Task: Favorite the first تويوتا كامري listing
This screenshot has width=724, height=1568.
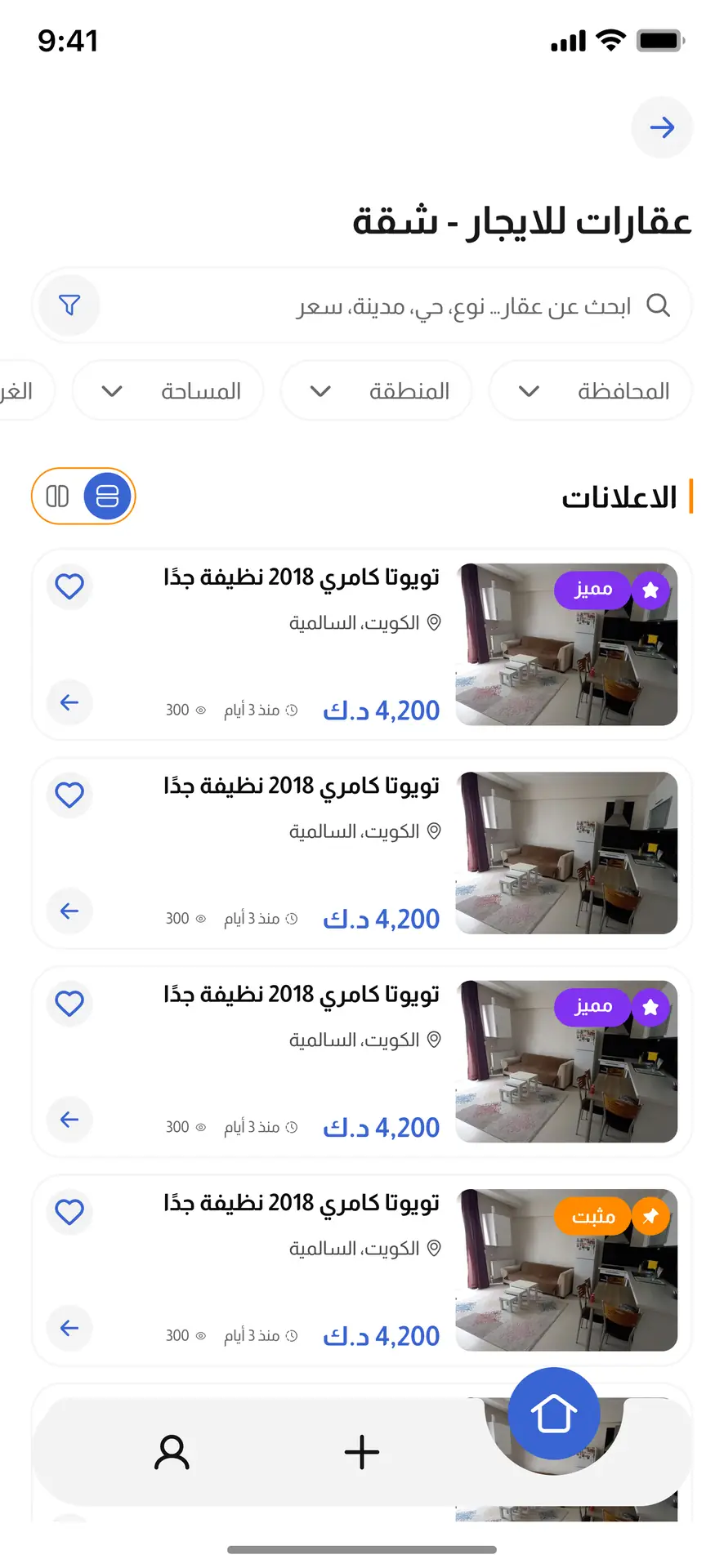Action: tap(69, 586)
